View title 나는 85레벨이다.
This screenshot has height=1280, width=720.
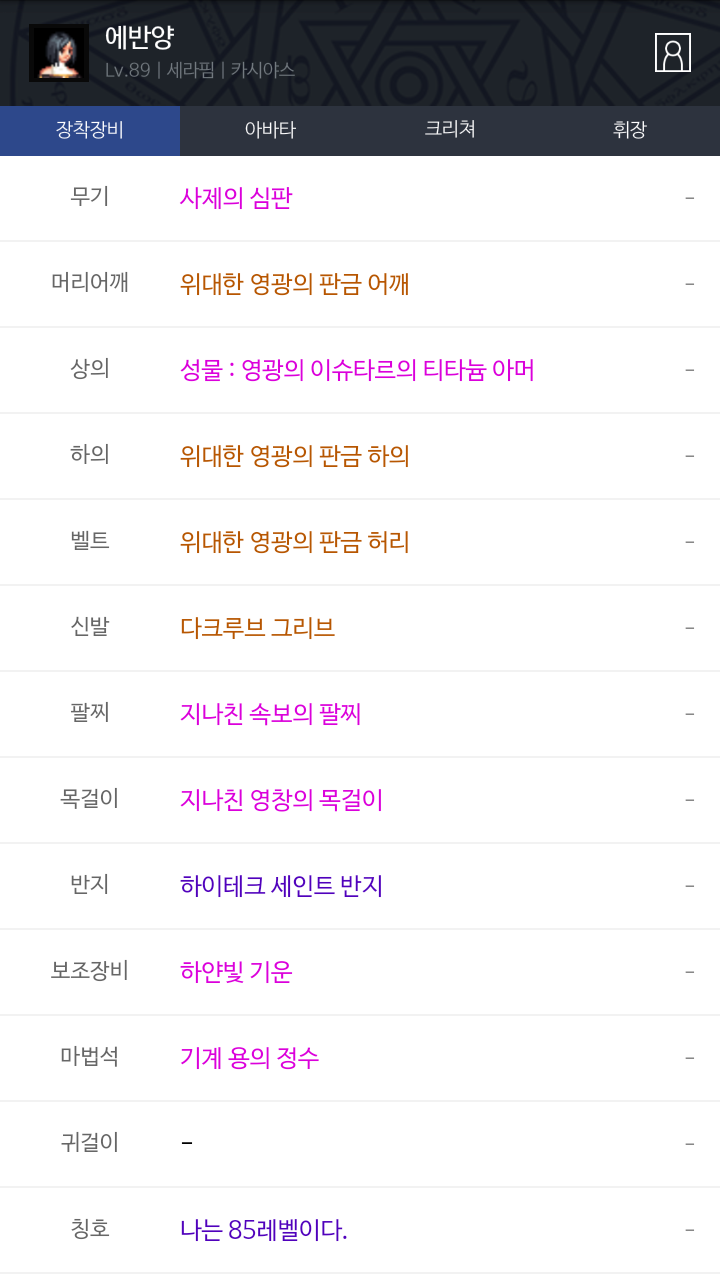[264, 1230]
